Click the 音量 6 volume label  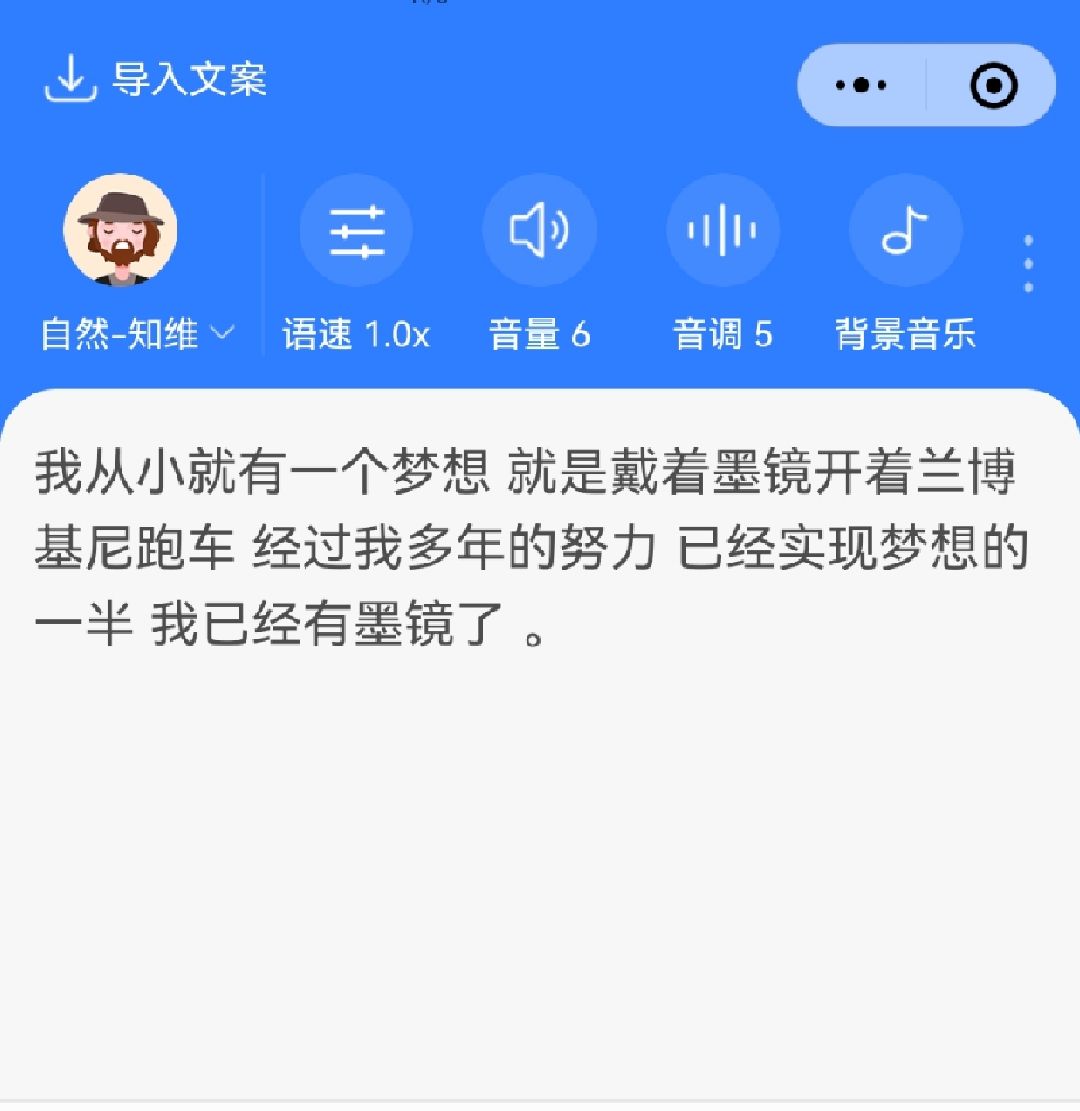click(540, 334)
